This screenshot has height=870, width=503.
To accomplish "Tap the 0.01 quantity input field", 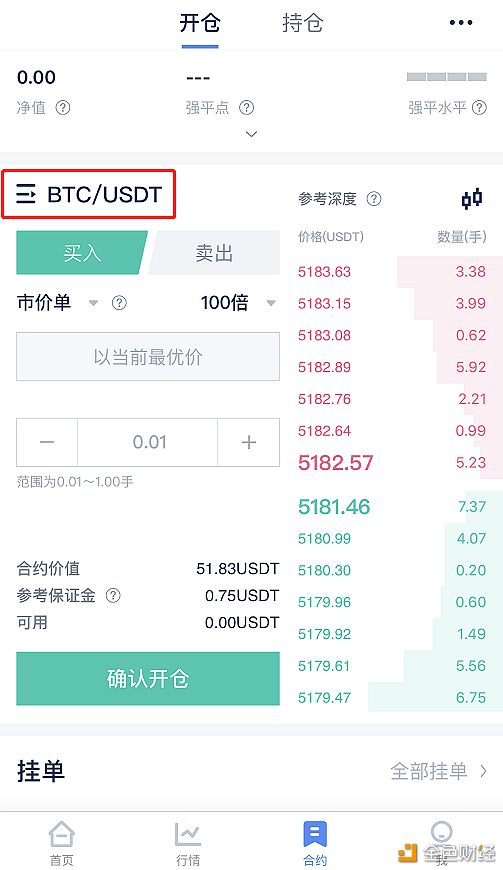I will [148, 442].
